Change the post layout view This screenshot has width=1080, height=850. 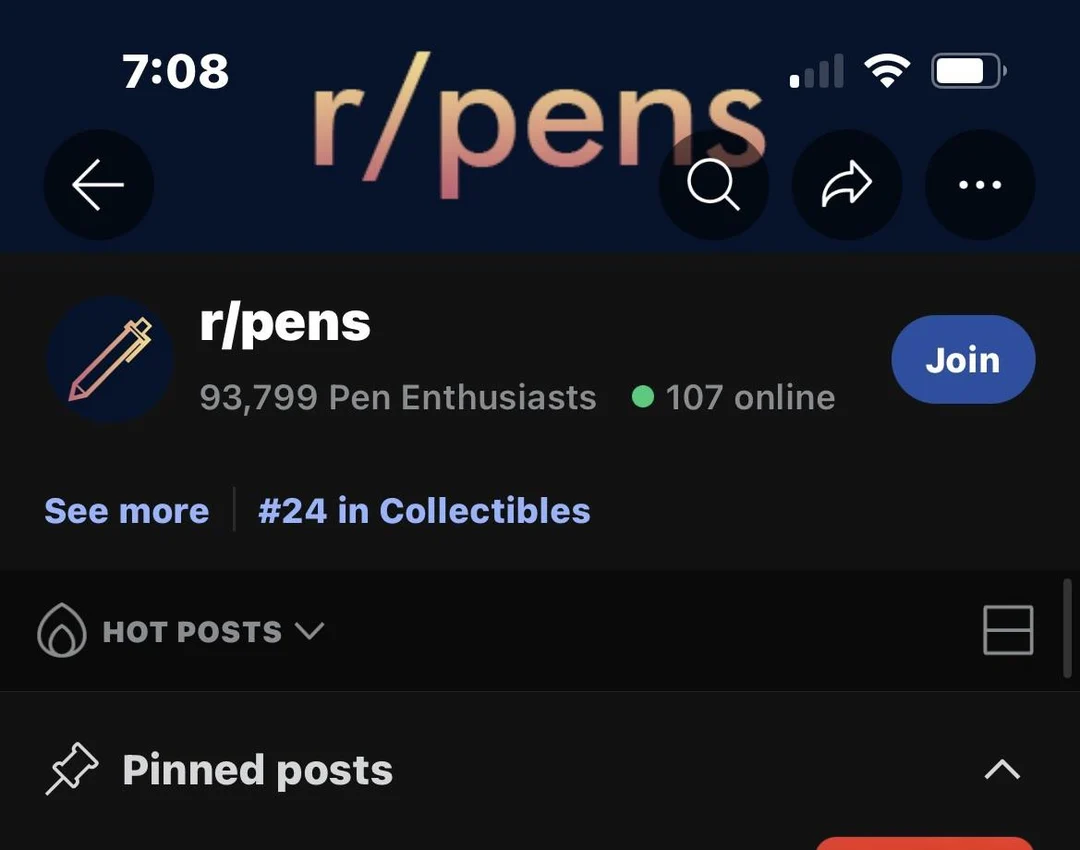pos(1008,631)
